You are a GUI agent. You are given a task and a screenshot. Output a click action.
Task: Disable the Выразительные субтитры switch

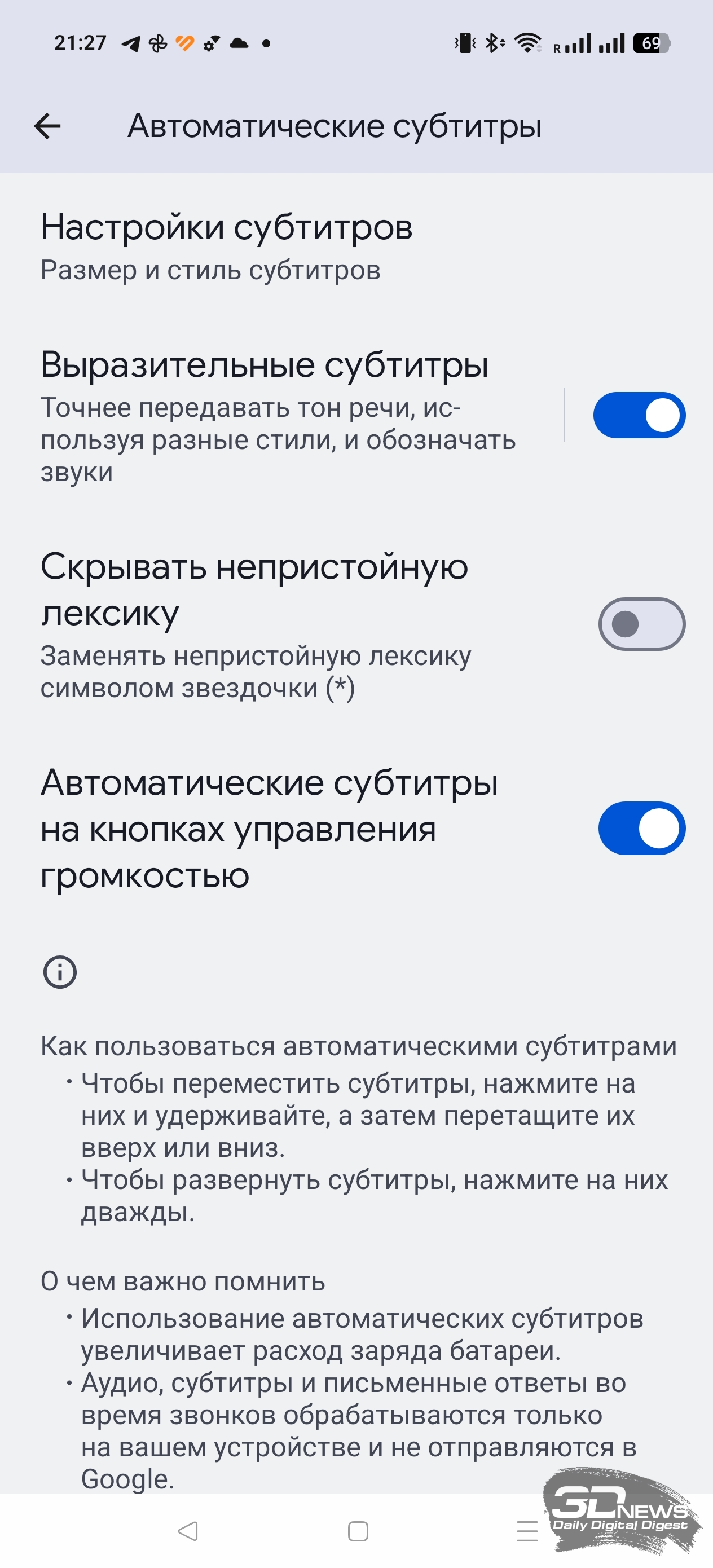(639, 415)
